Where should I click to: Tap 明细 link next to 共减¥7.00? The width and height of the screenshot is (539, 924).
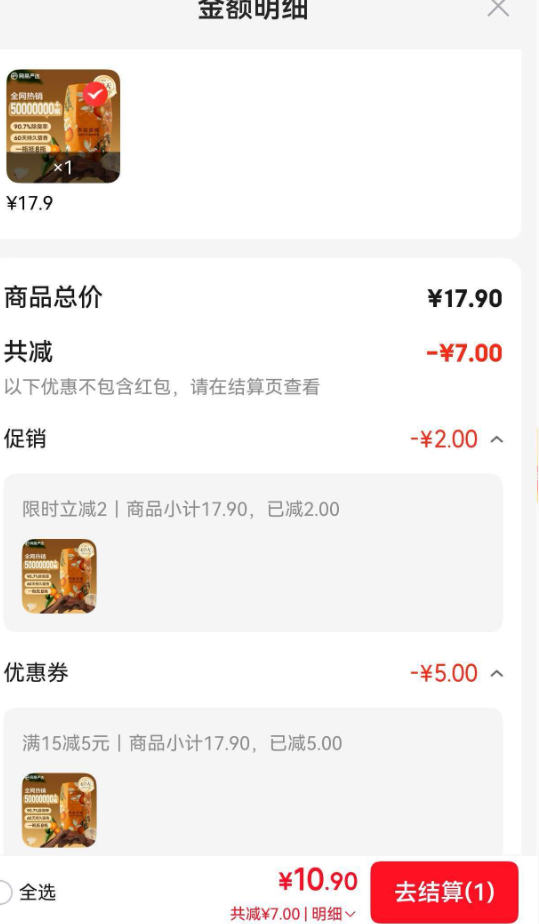tap(333, 914)
